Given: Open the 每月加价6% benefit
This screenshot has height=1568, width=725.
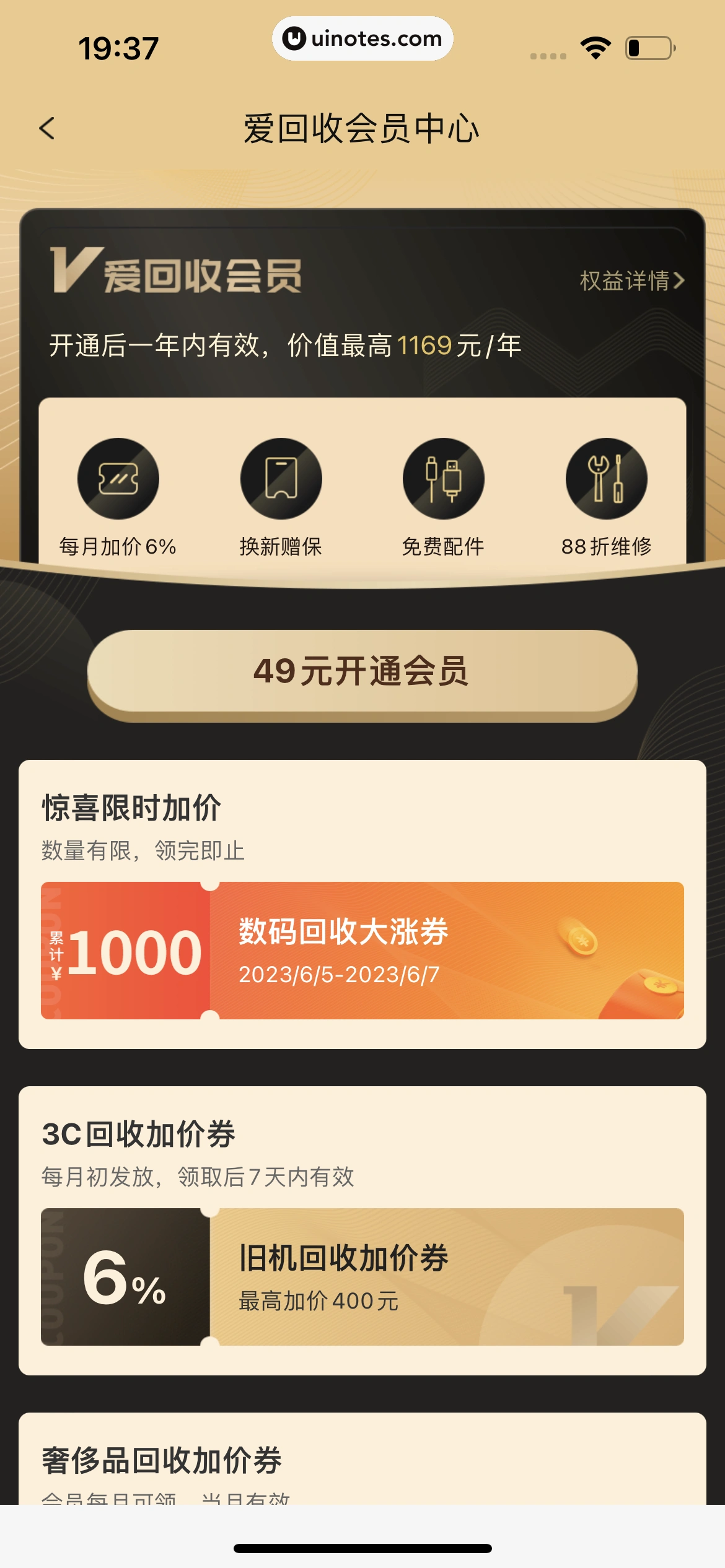Looking at the screenshot, I should tap(118, 497).
